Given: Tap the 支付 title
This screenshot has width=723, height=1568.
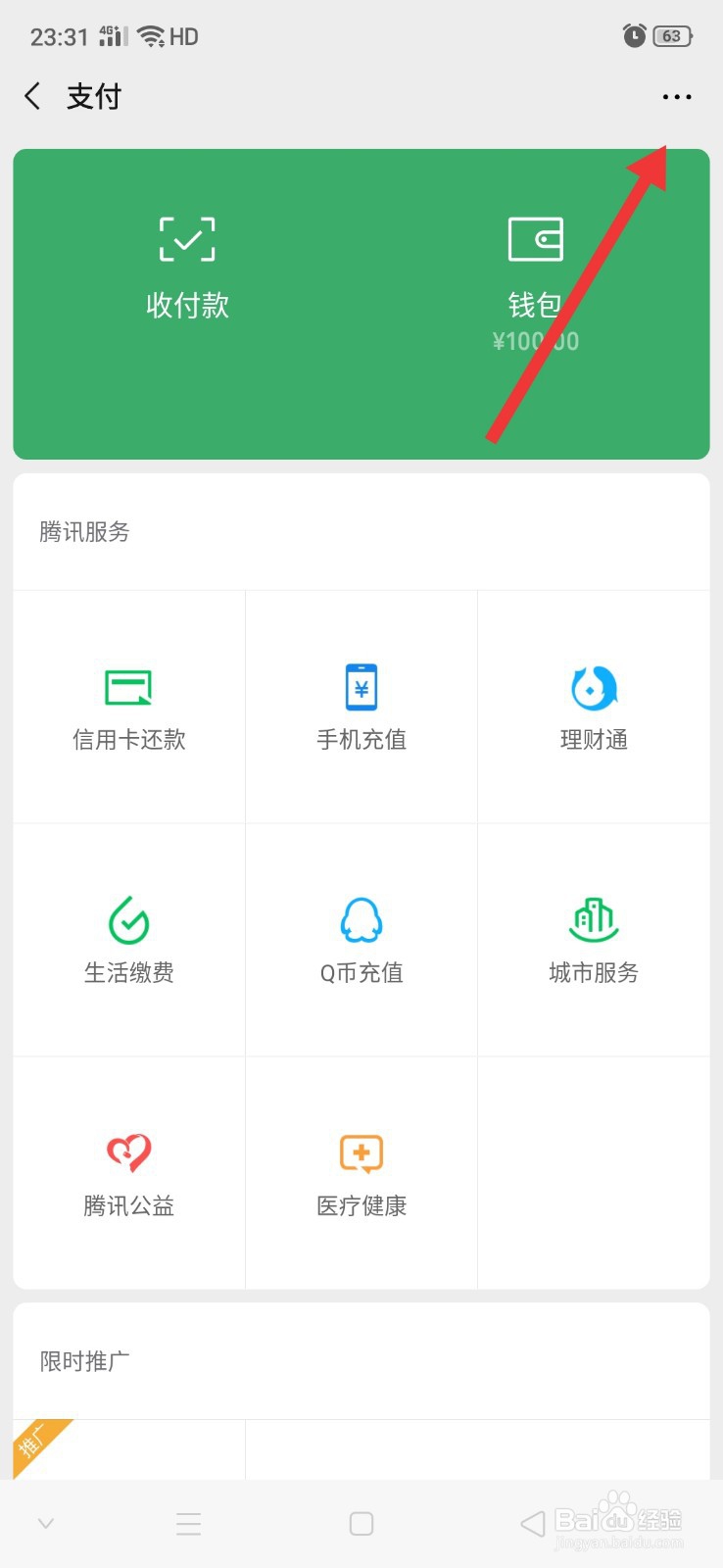Looking at the screenshot, I should tap(94, 95).
